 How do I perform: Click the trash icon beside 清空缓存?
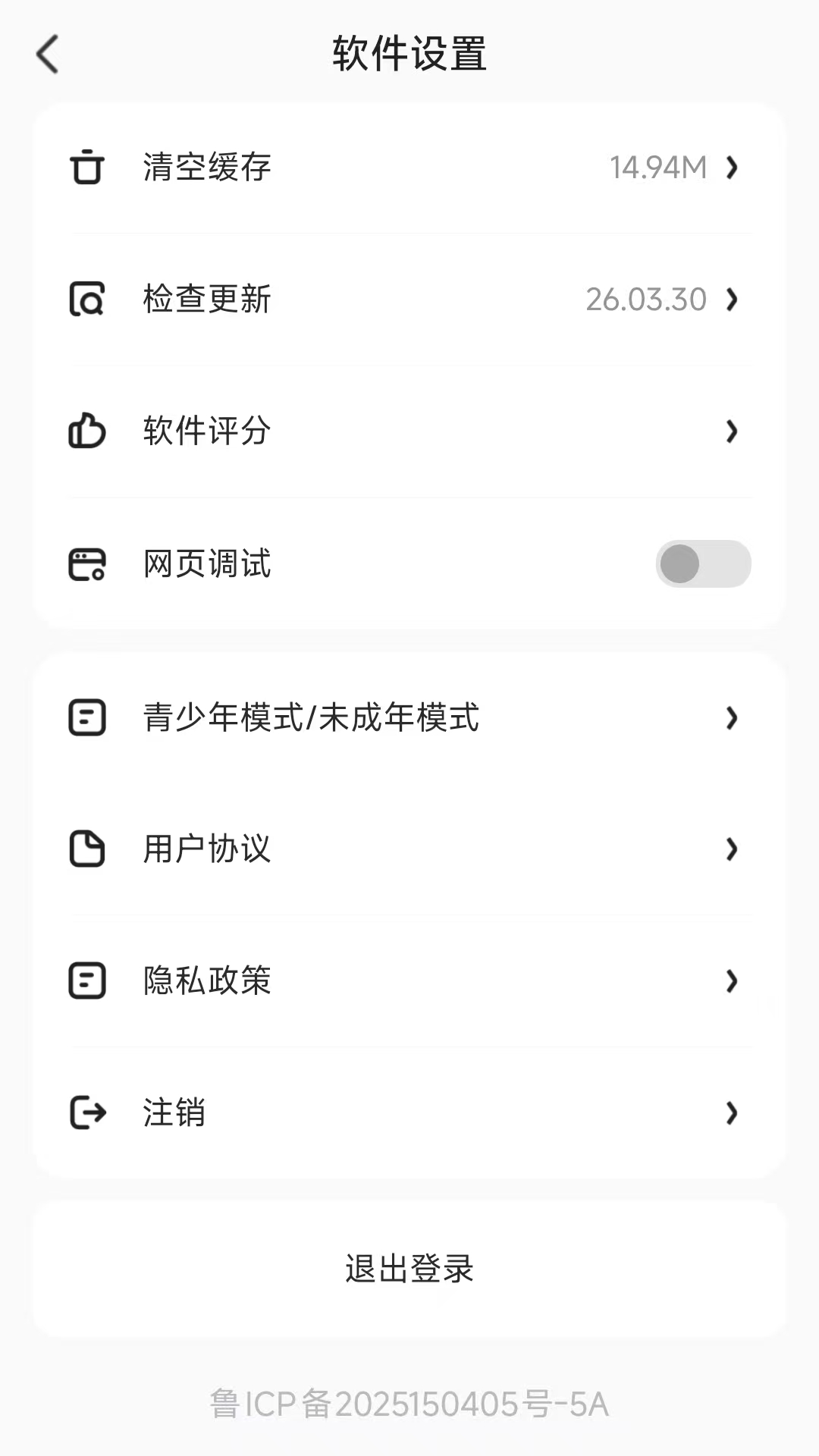[87, 167]
